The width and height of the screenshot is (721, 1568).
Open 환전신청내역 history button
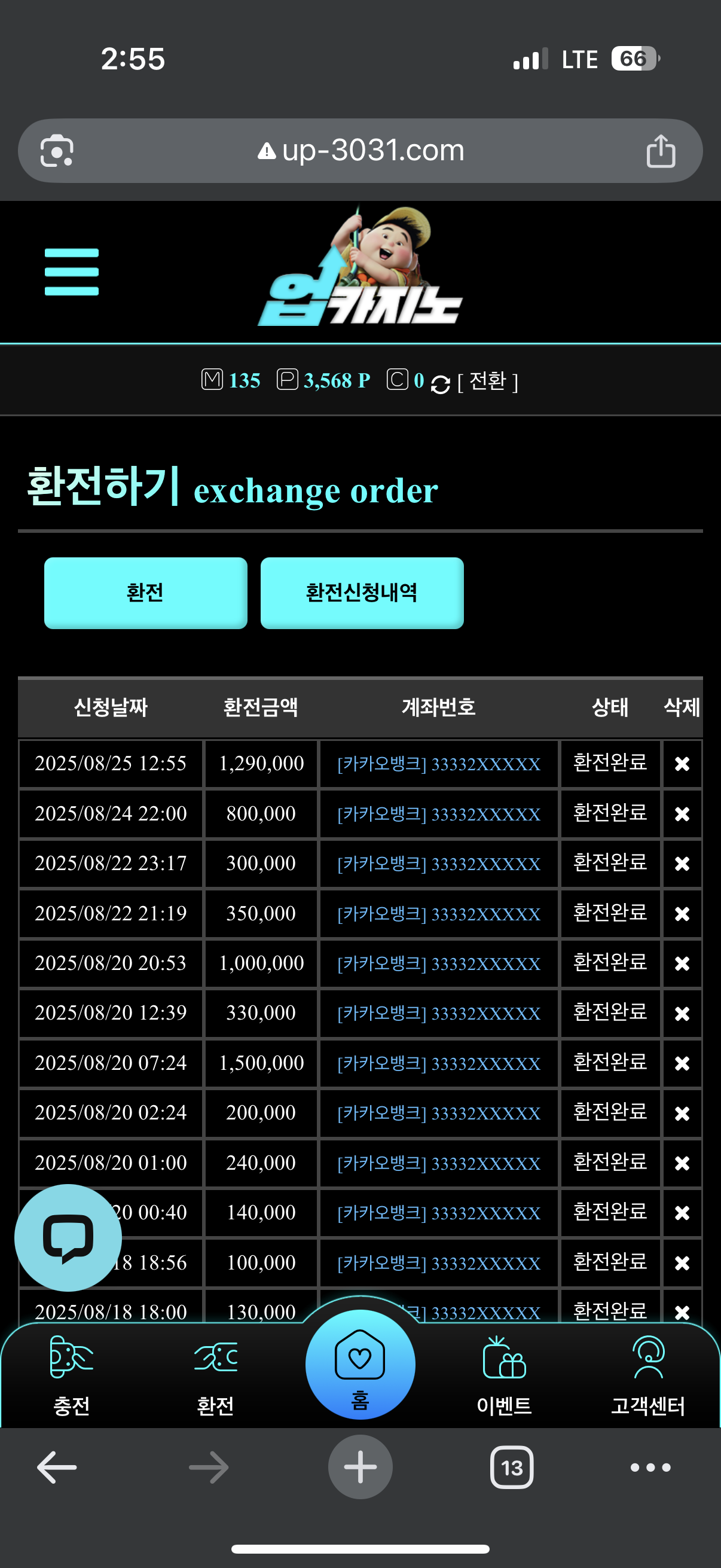362,592
